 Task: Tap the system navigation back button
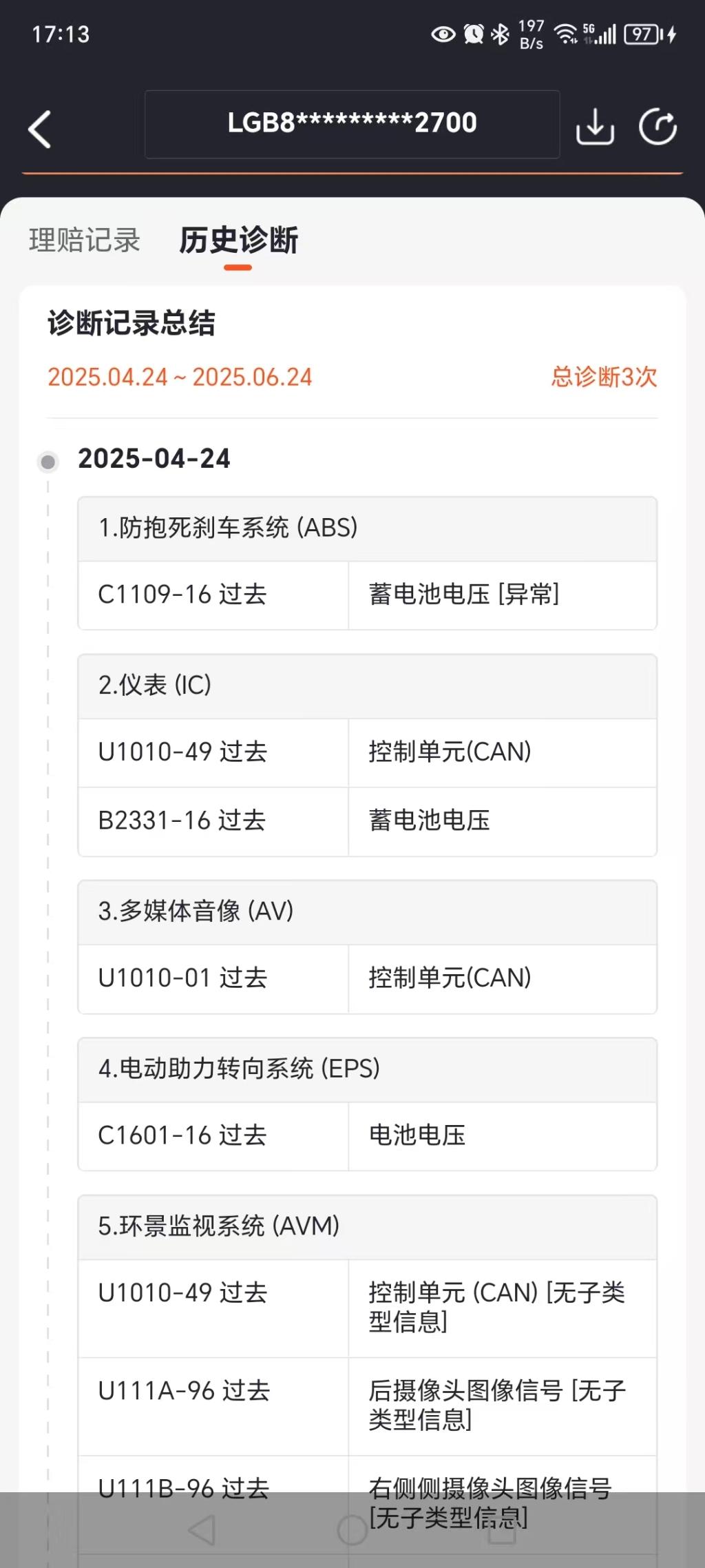coord(202,1530)
